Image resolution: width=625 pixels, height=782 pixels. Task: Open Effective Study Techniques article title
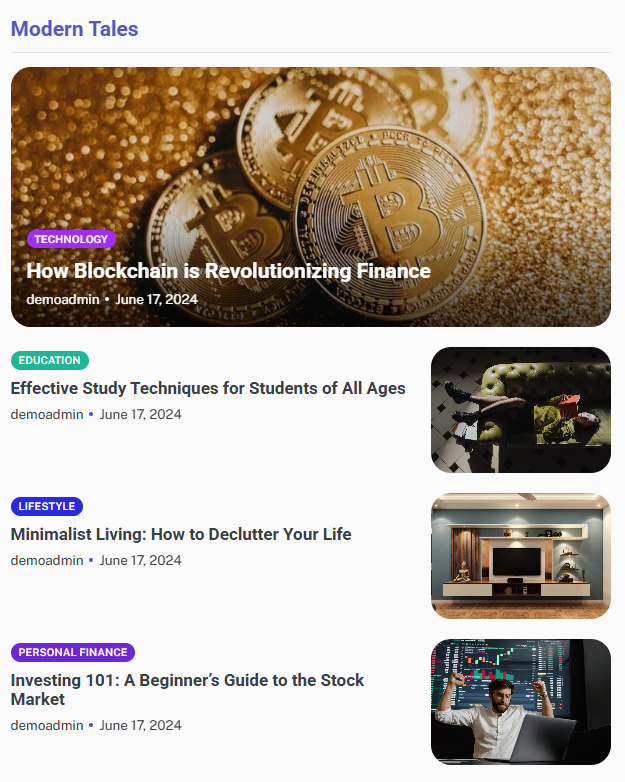[x=208, y=388]
